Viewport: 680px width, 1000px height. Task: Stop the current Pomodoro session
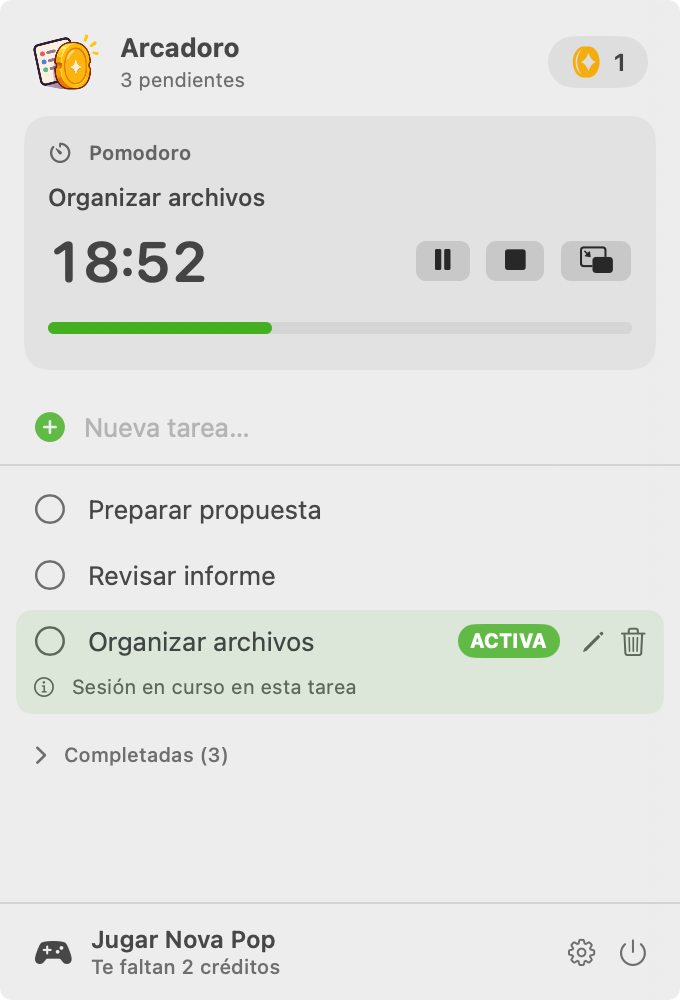[515, 260]
